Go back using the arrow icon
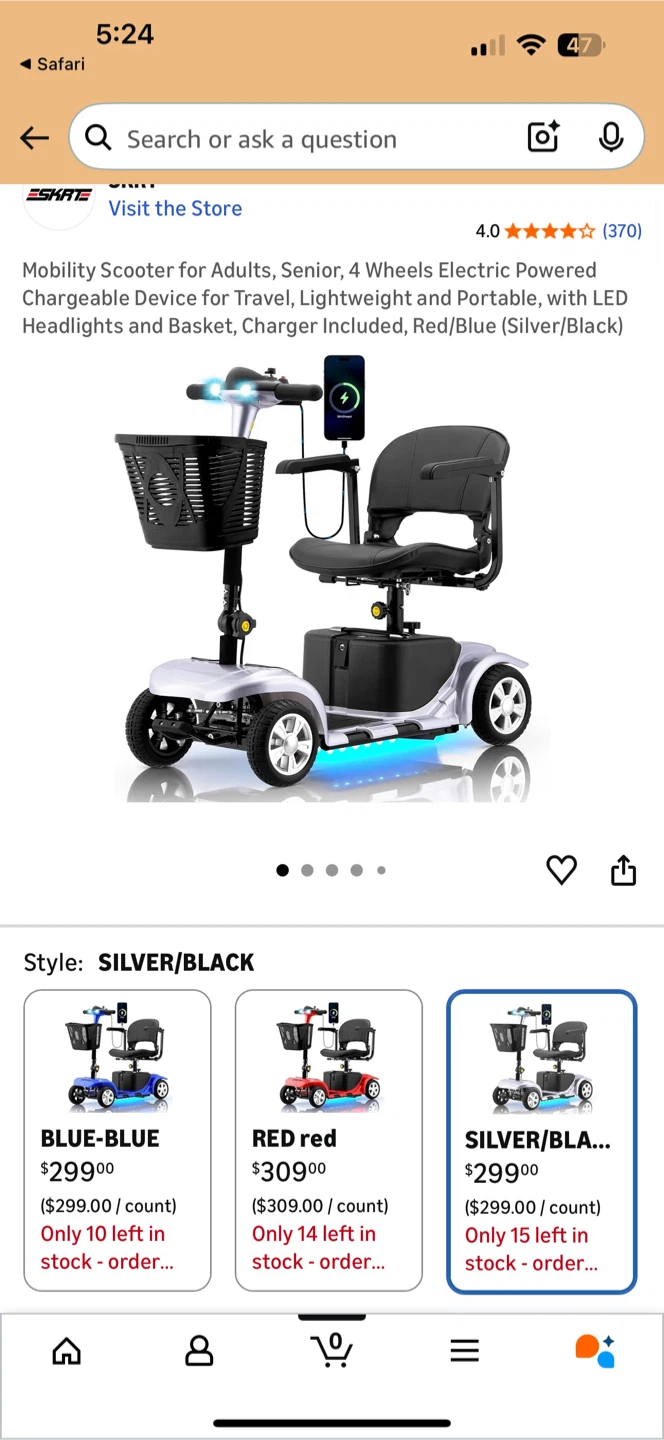The width and height of the screenshot is (664, 1440). pyautogui.click(x=35, y=138)
